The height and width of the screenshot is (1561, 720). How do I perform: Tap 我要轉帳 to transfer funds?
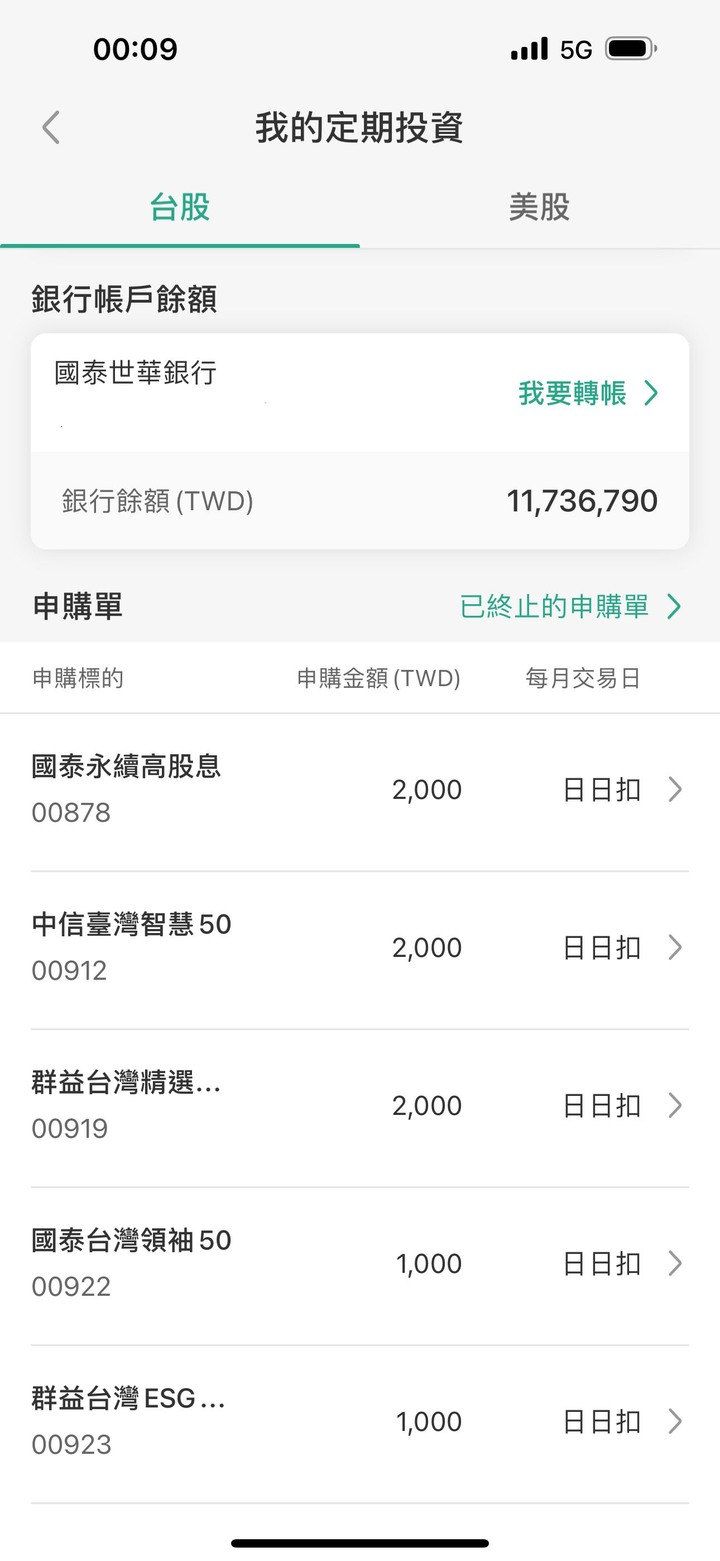(589, 393)
